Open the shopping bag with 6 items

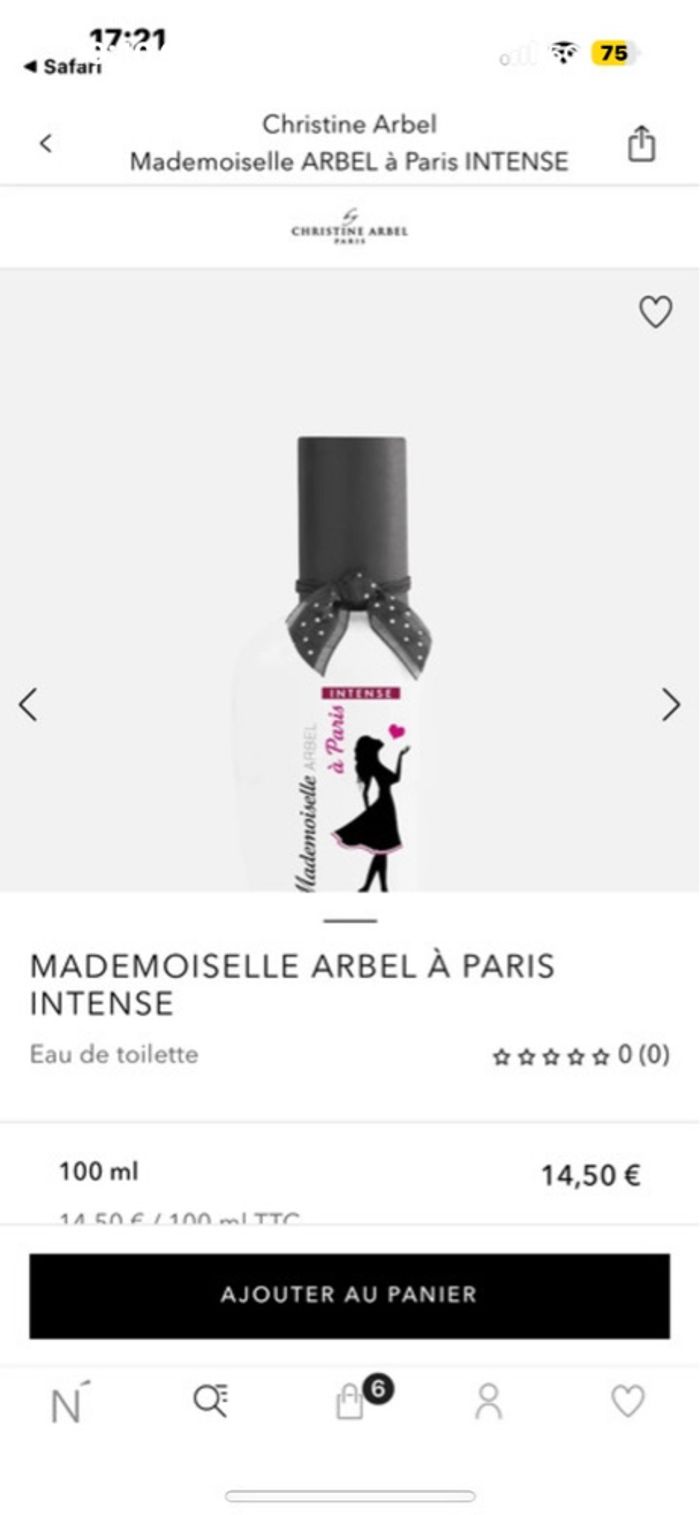352,1400
